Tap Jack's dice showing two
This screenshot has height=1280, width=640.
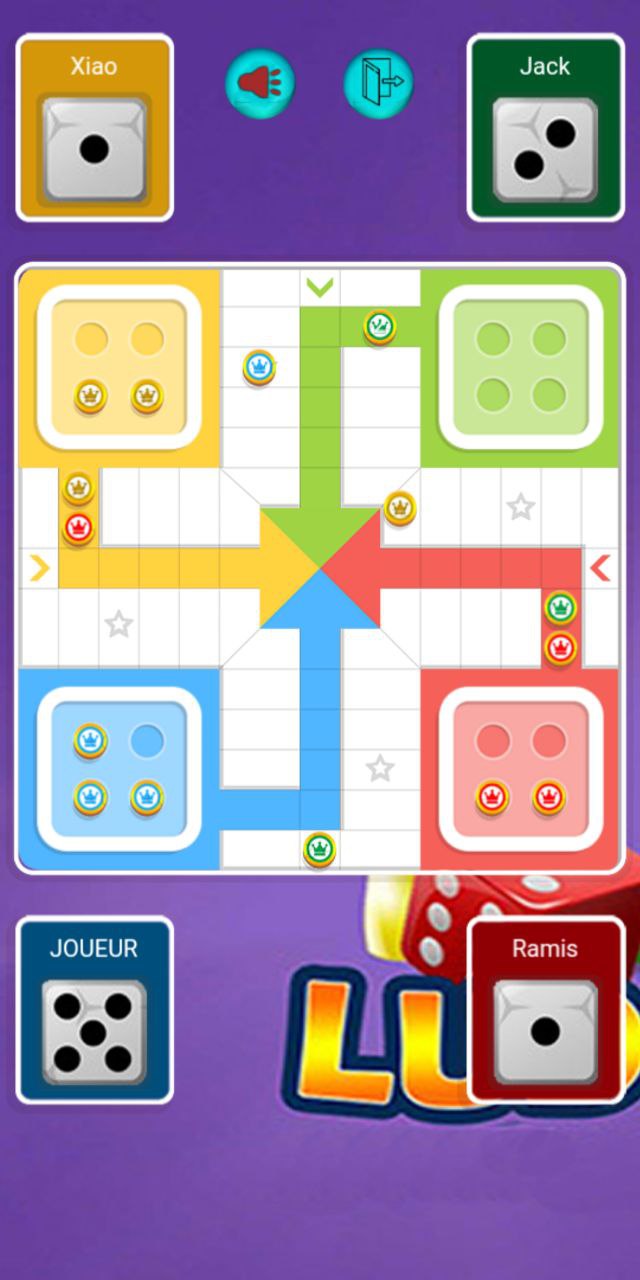click(x=545, y=150)
